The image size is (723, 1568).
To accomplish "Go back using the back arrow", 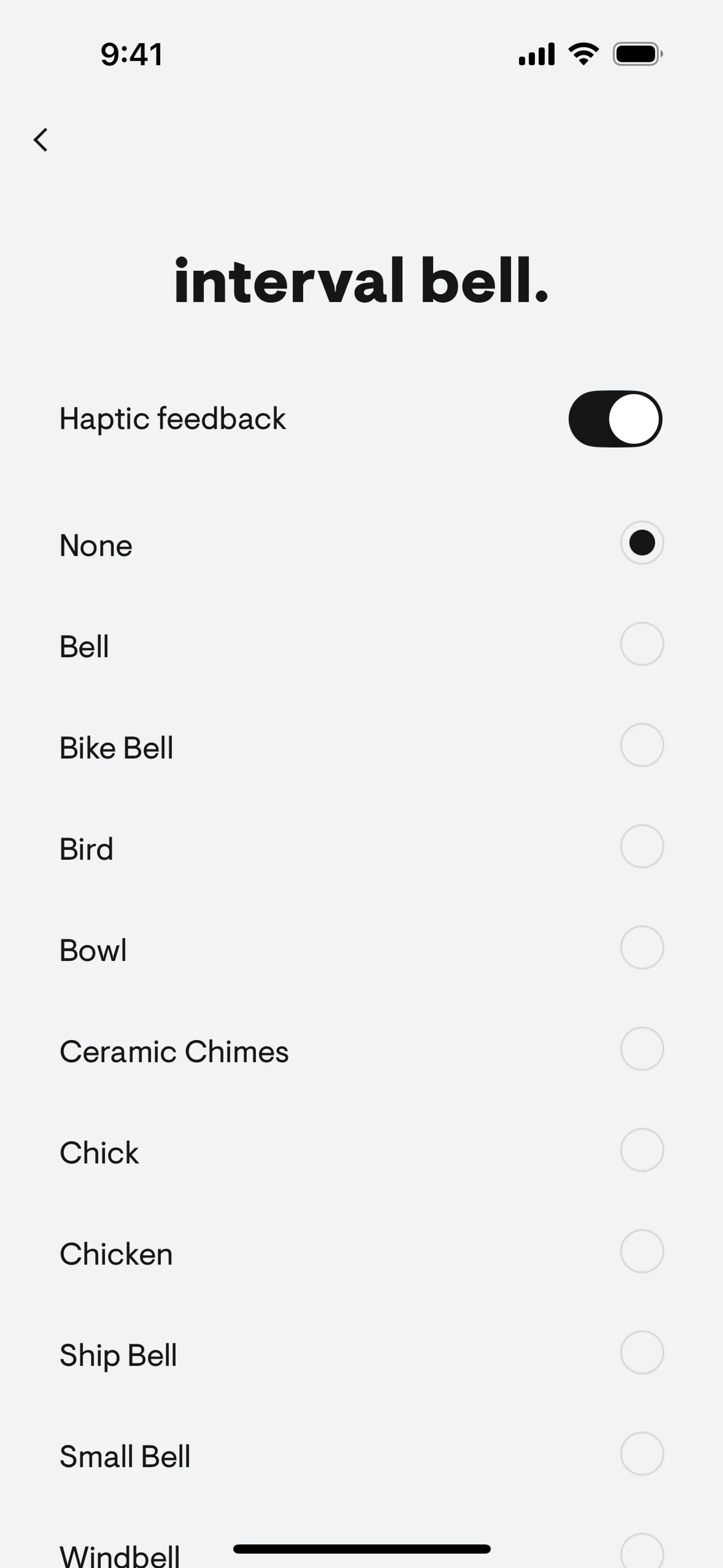I will point(41,140).
